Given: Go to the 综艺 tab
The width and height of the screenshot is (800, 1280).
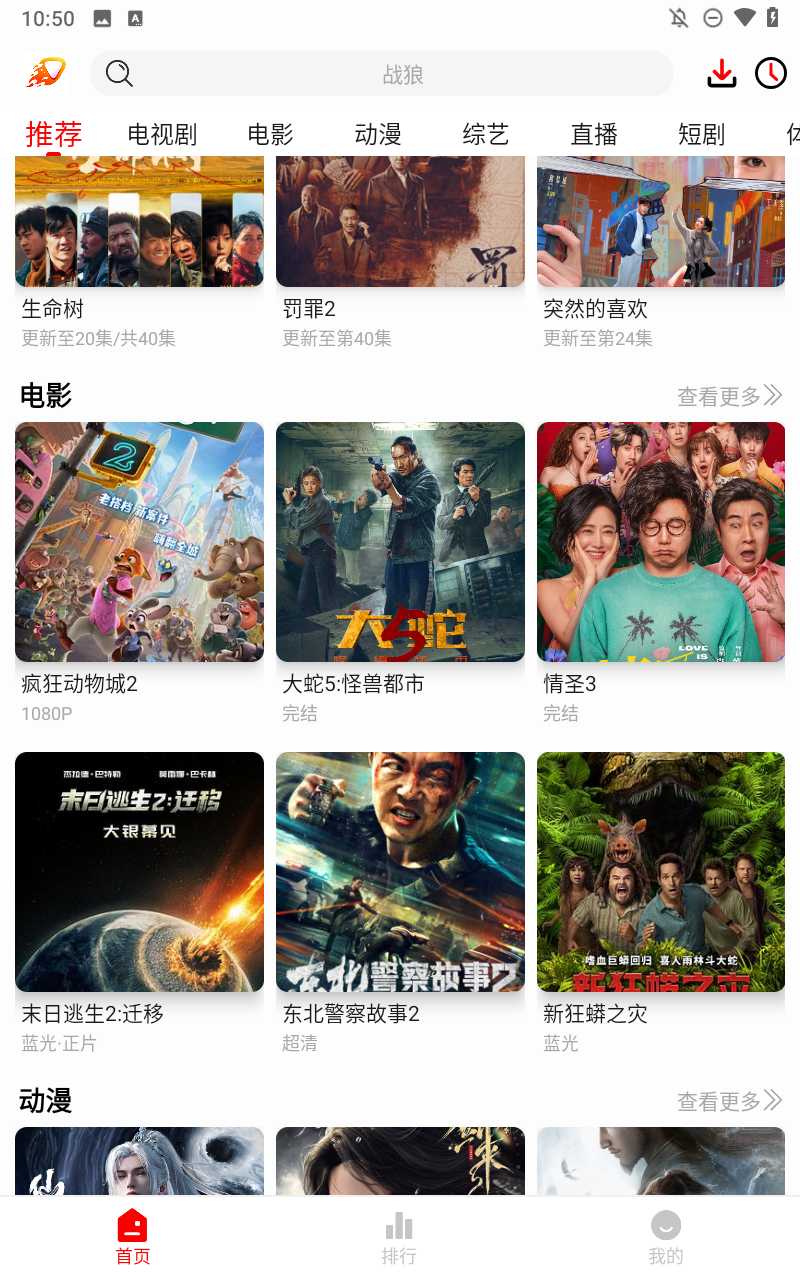Looking at the screenshot, I should point(486,134).
